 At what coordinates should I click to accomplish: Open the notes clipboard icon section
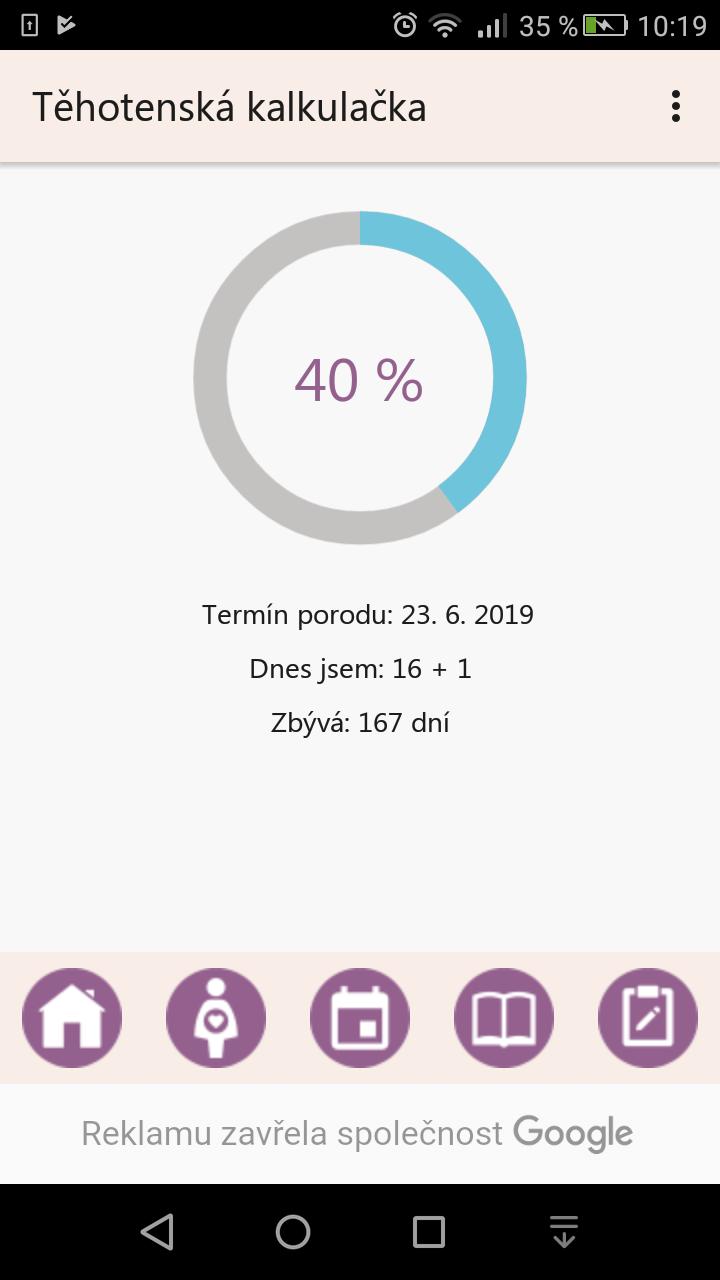[648, 1018]
